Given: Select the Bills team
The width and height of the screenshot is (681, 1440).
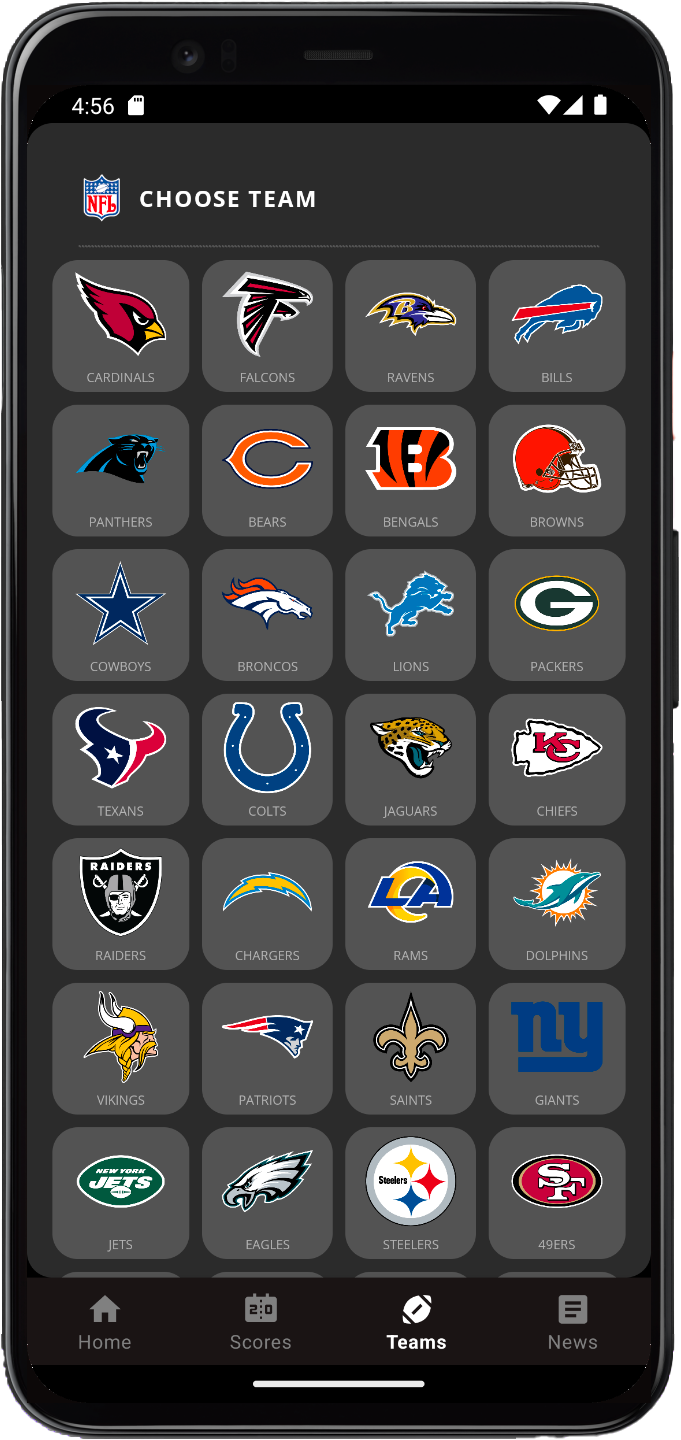Looking at the screenshot, I should (556, 326).
